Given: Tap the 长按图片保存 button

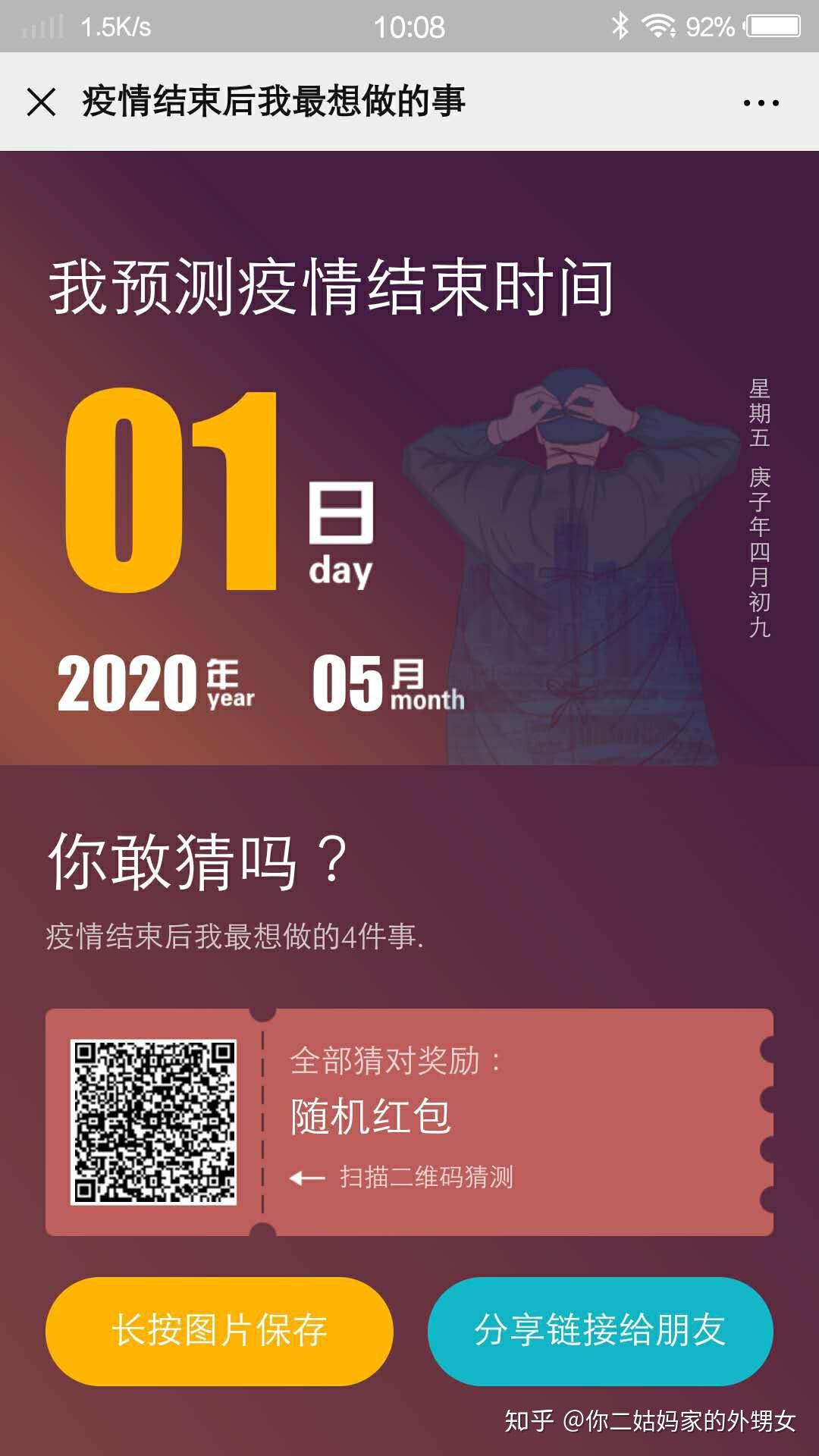Looking at the screenshot, I should click(x=219, y=1331).
